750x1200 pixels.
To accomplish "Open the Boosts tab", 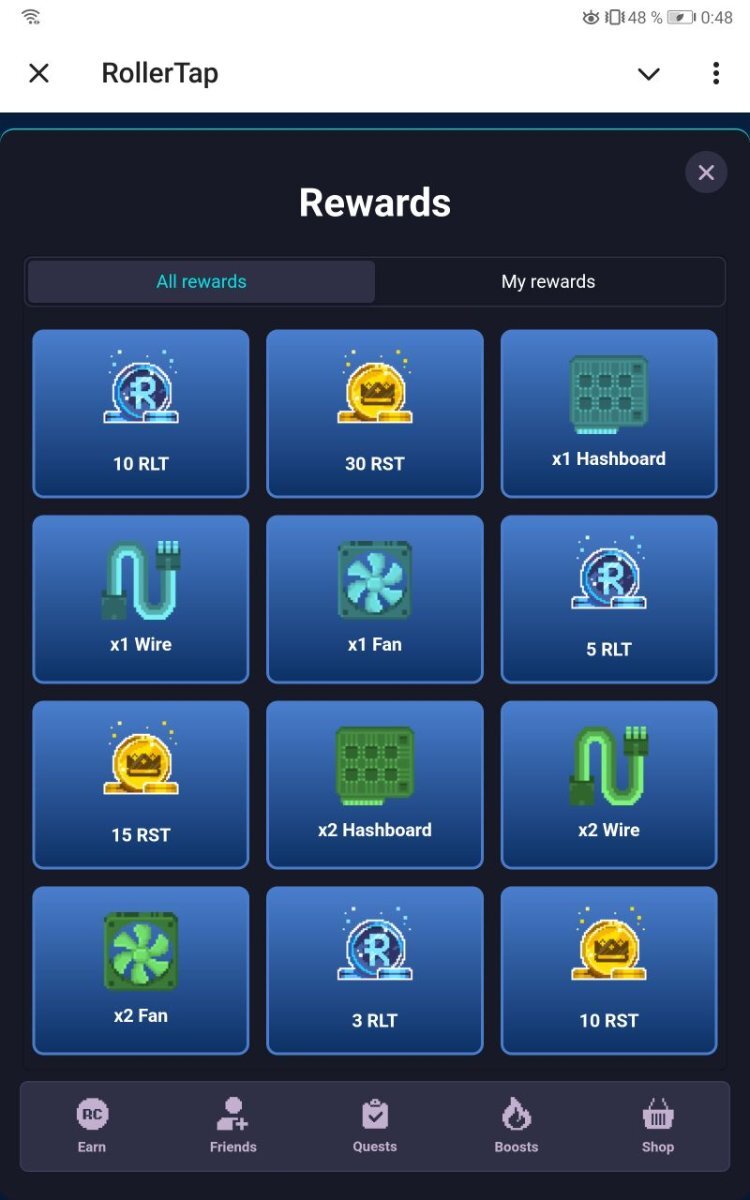I will point(516,1126).
